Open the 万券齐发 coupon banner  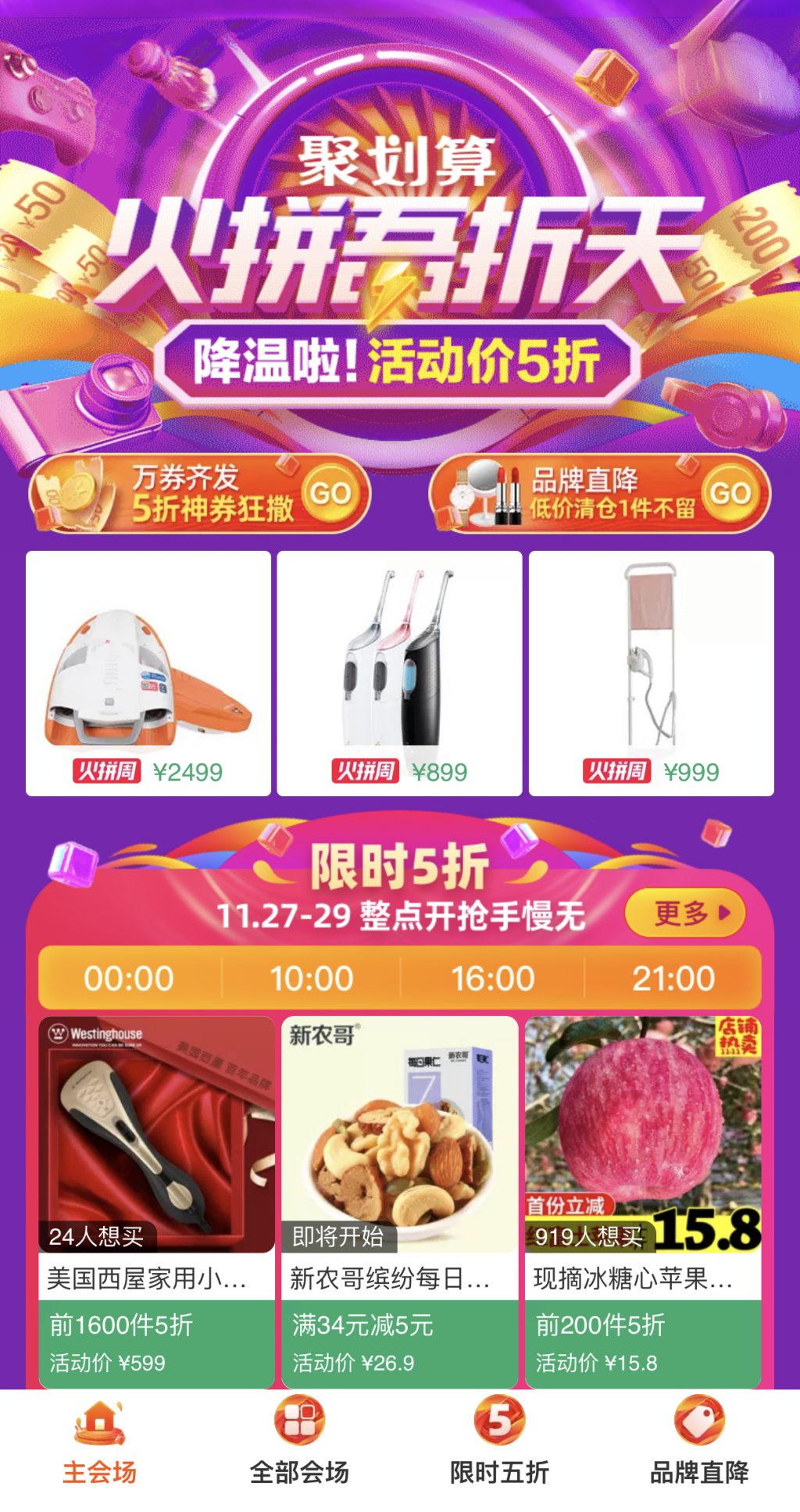(x=199, y=494)
